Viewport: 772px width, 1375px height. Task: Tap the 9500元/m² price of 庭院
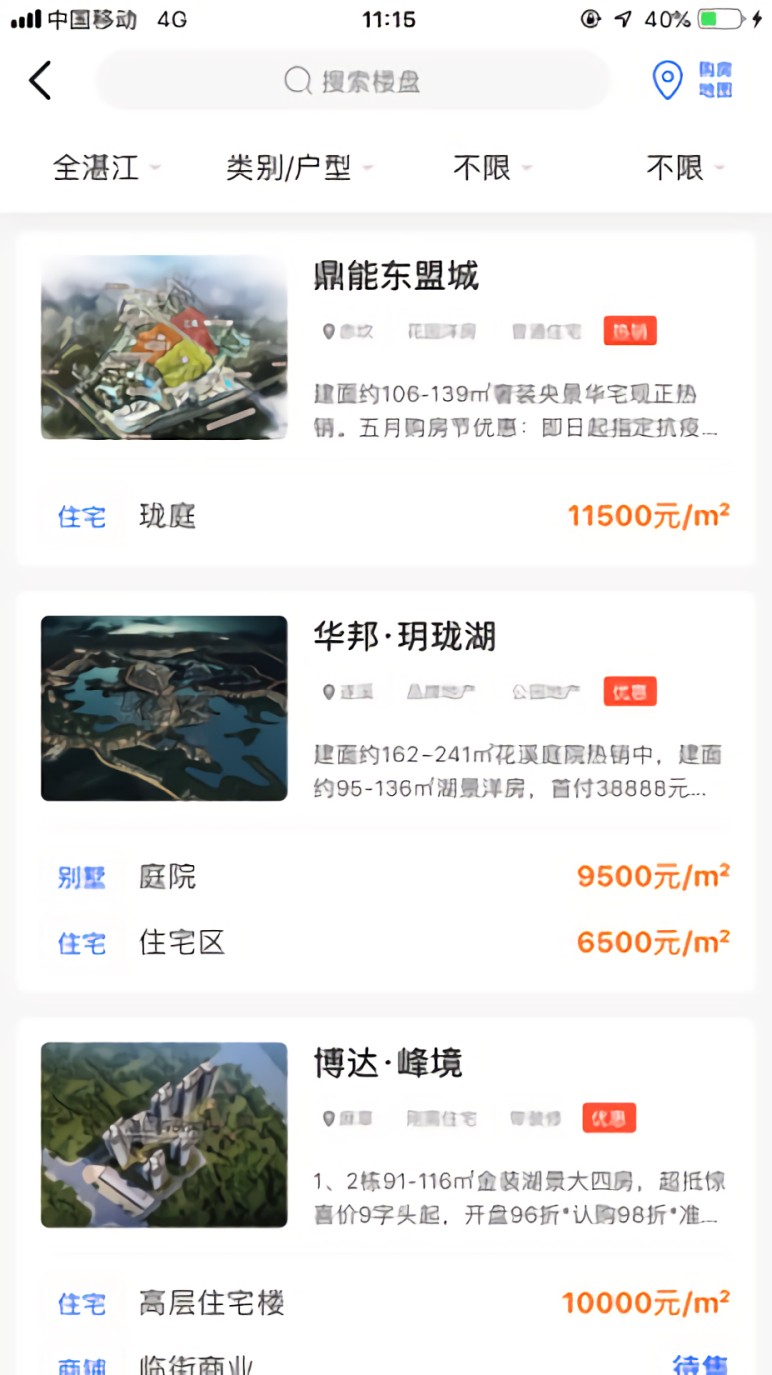click(651, 877)
